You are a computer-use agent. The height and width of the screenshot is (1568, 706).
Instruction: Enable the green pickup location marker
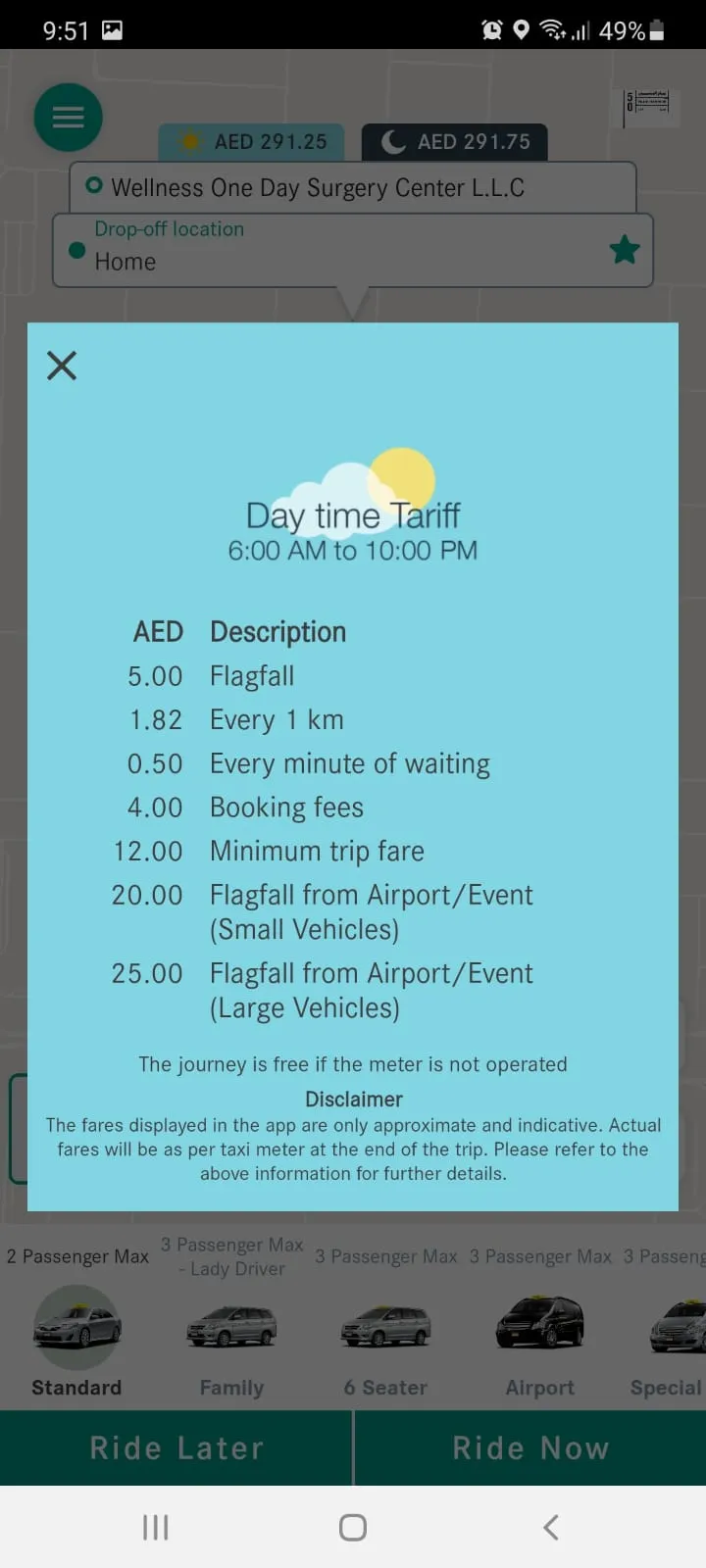(x=93, y=186)
